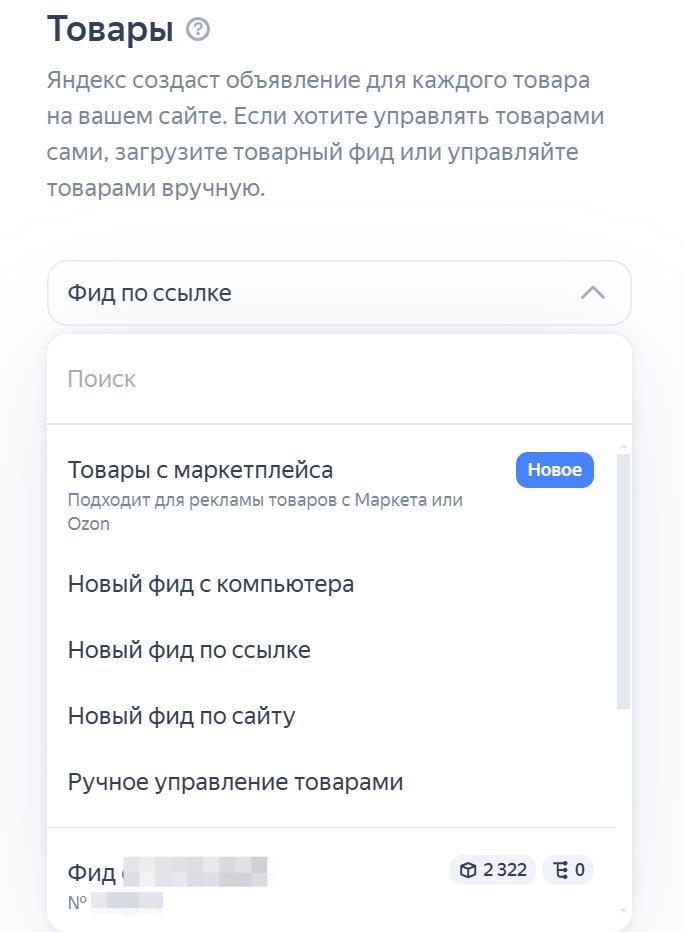Open the help icon next to Товары
Screen dimensions: 685x932
click(x=198, y=29)
